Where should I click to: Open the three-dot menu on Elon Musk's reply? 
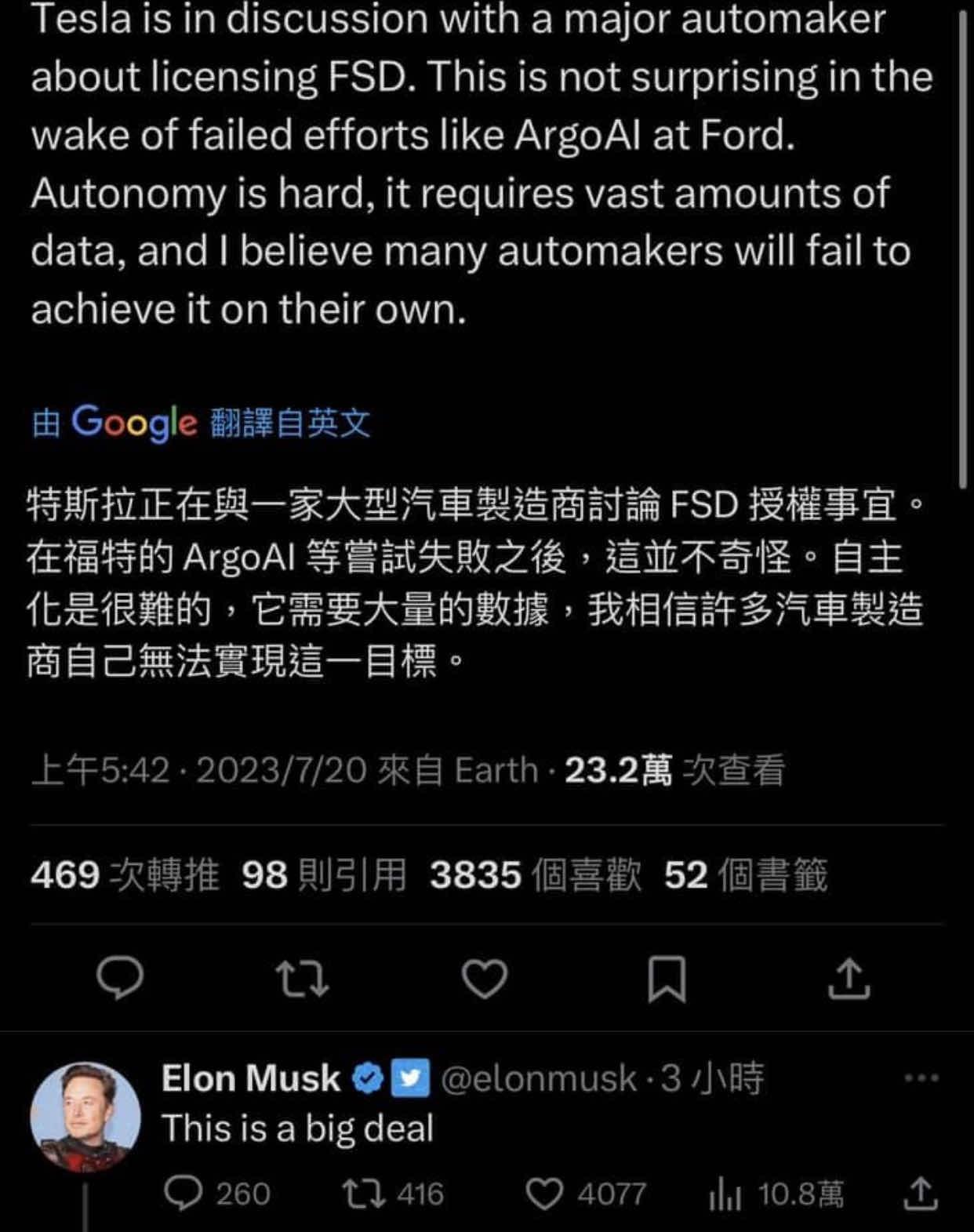921,1078
